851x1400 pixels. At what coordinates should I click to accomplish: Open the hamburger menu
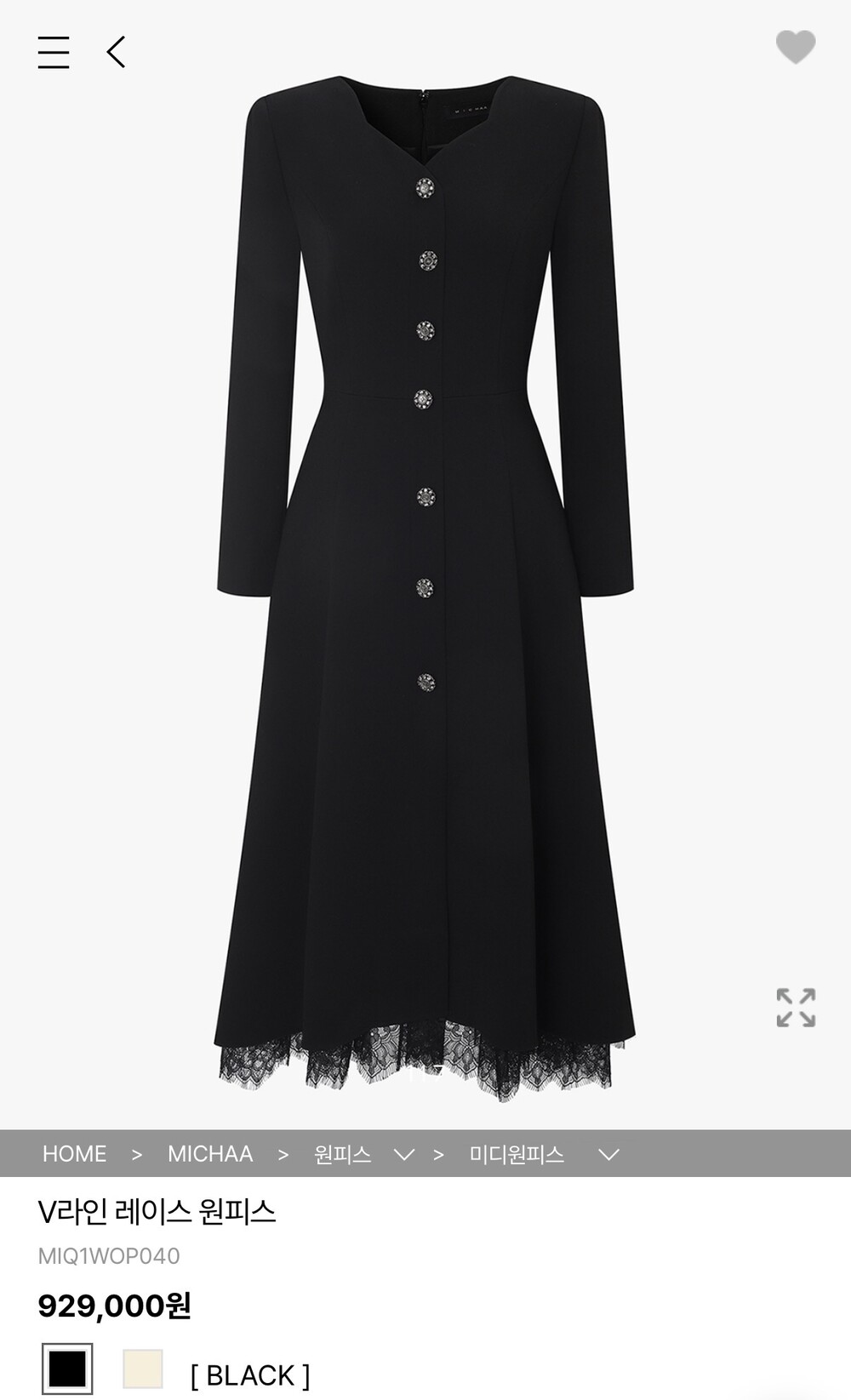(x=53, y=53)
